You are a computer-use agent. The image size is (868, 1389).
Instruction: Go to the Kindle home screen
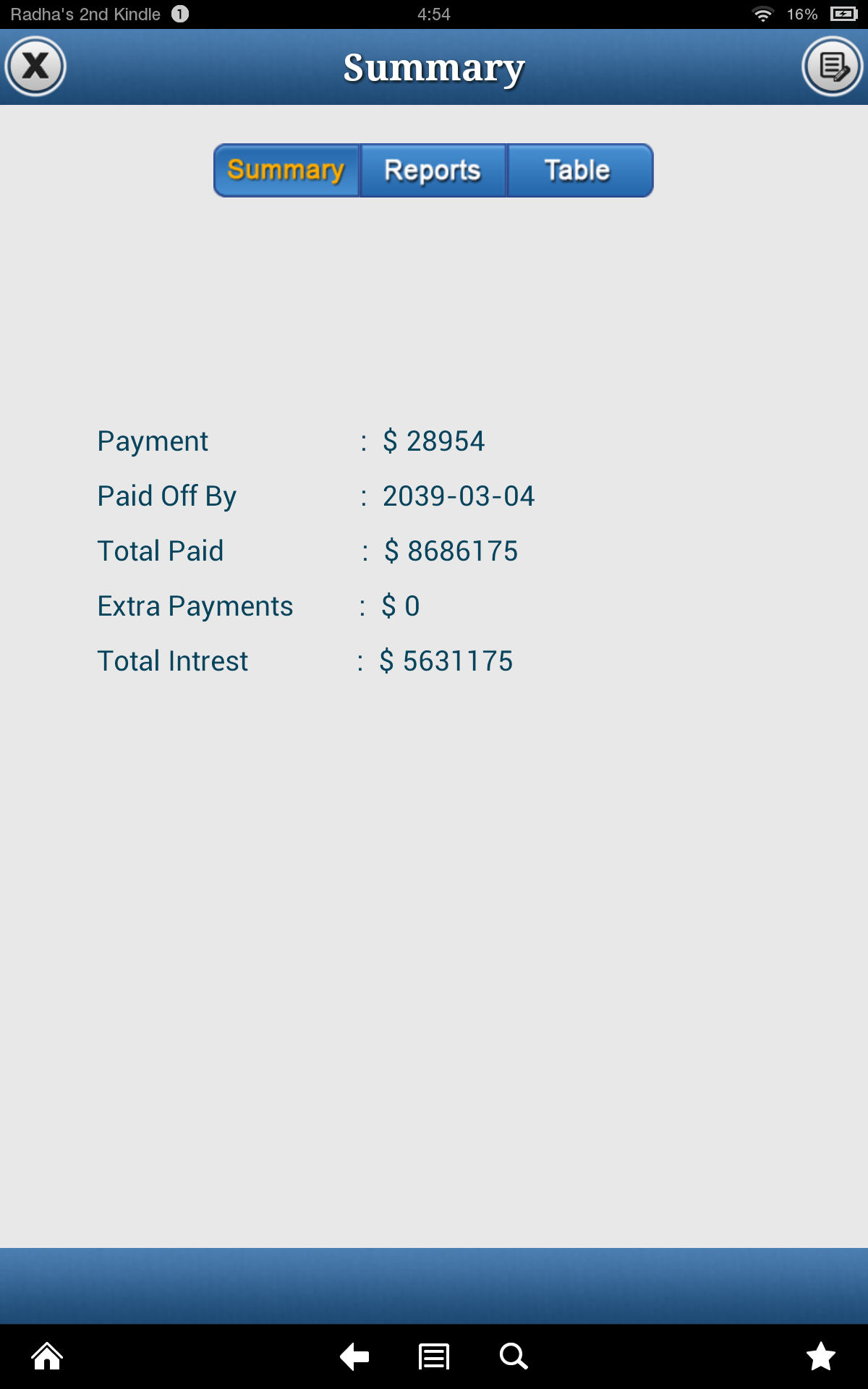click(x=47, y=1356)
